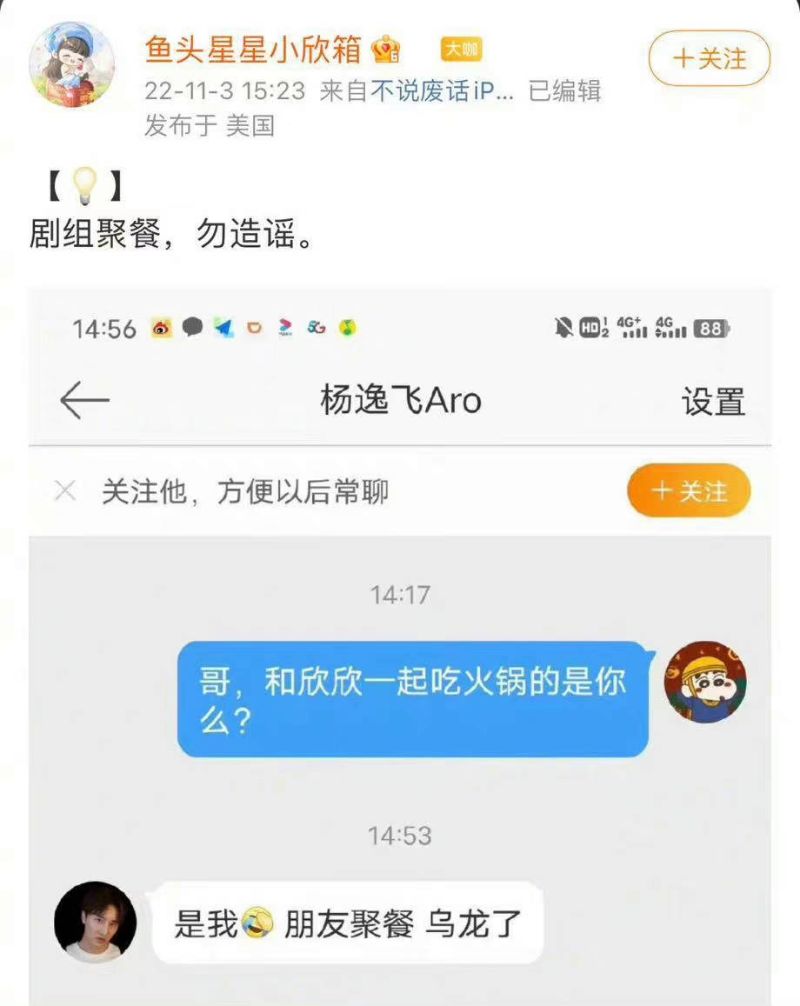Follow 鱼头星星小欣箱 with the +关注 button
This screenshot has width=800, height=1006.
click(x=709, y=58)
